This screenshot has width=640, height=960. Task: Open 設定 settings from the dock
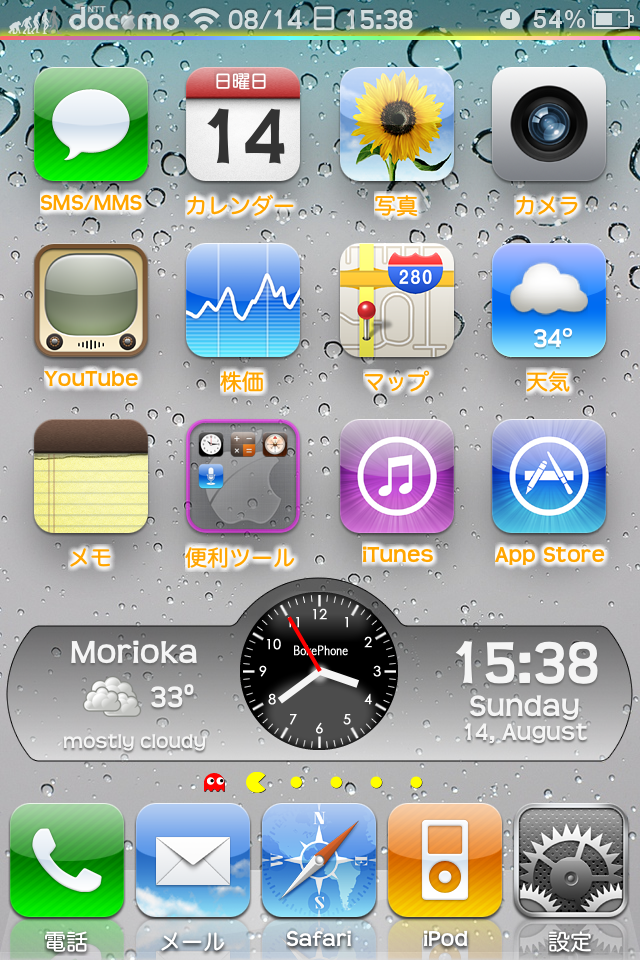[571, 861]
